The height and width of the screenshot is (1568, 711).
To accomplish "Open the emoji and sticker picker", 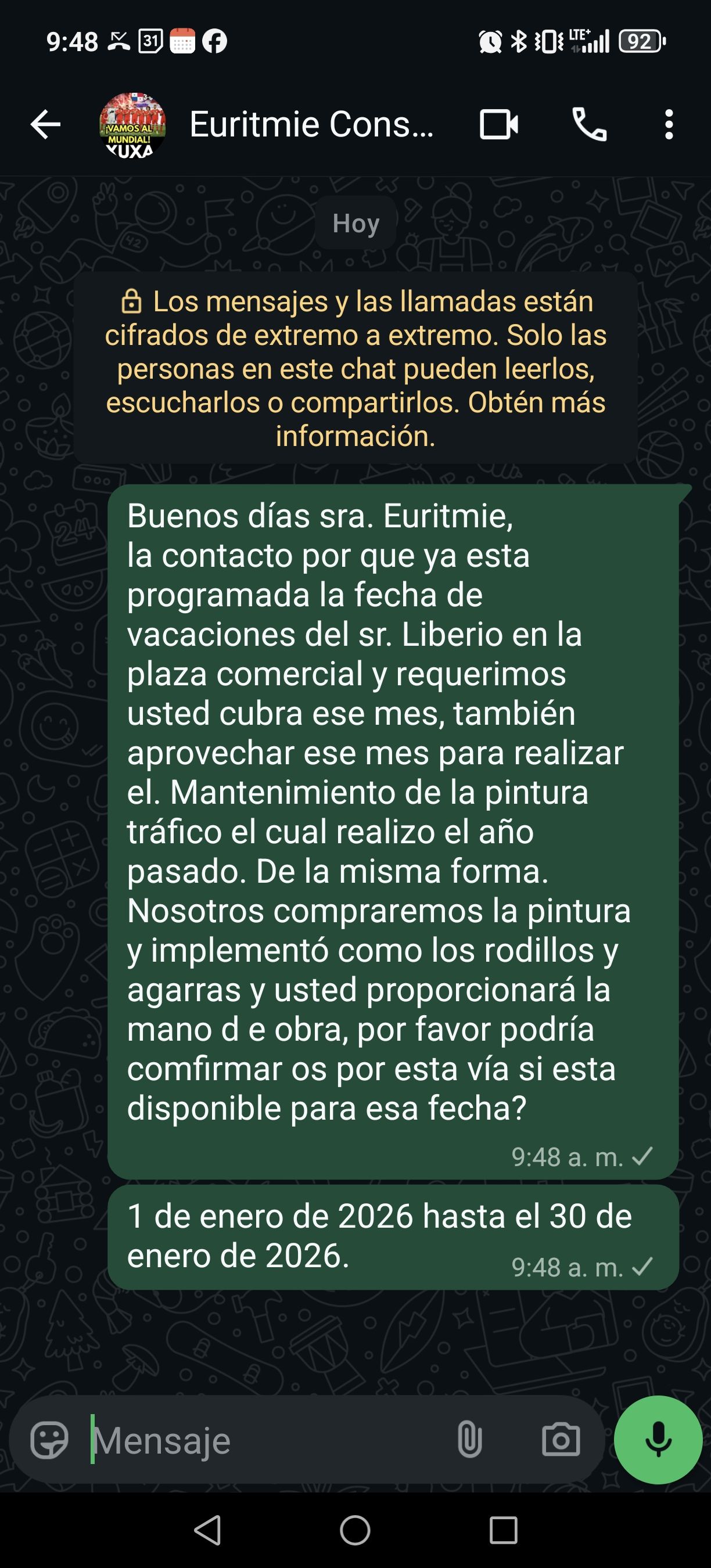I will [x=49, y=1440].
